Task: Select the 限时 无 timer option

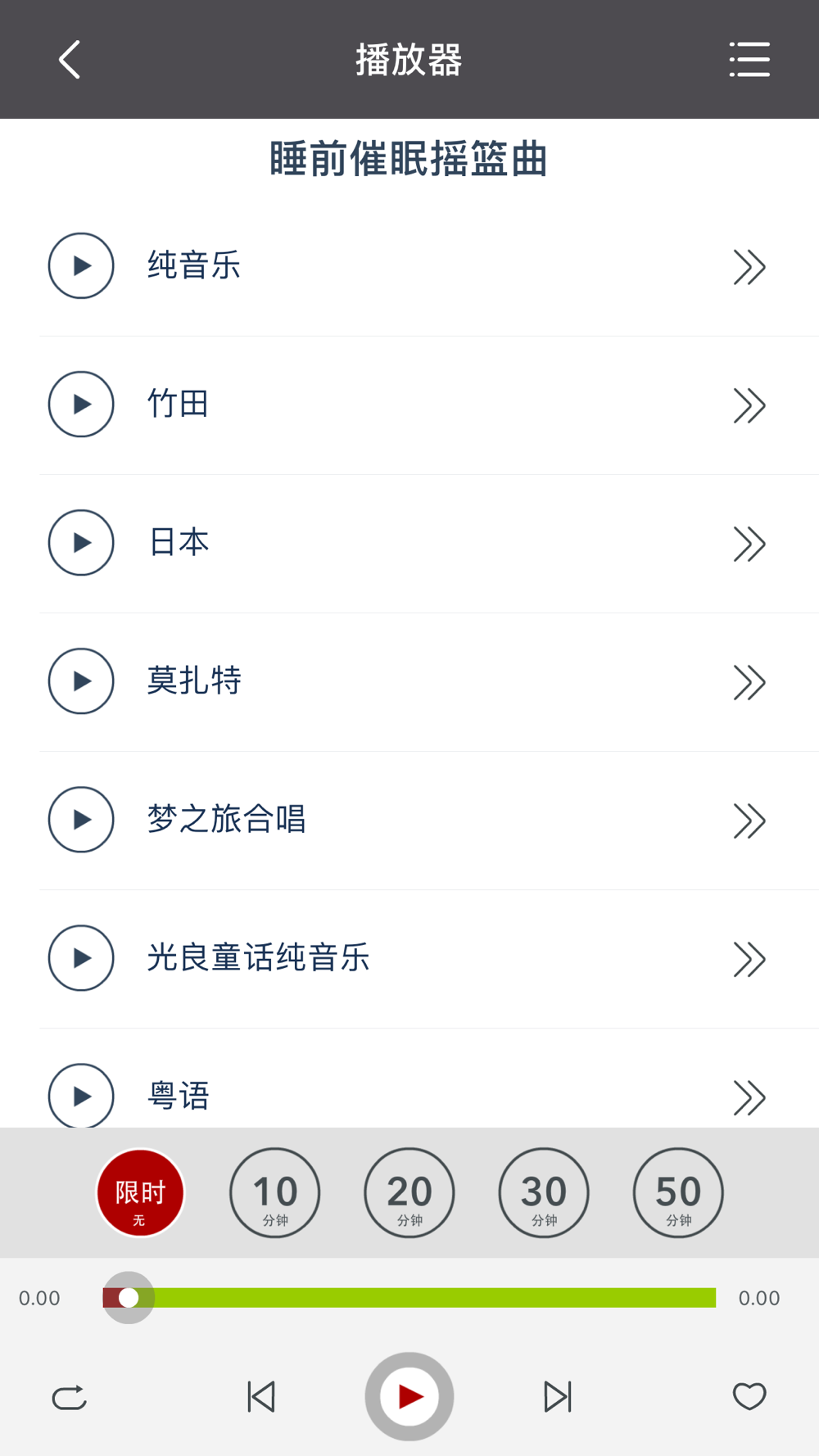Action: tap(140, 1192)
